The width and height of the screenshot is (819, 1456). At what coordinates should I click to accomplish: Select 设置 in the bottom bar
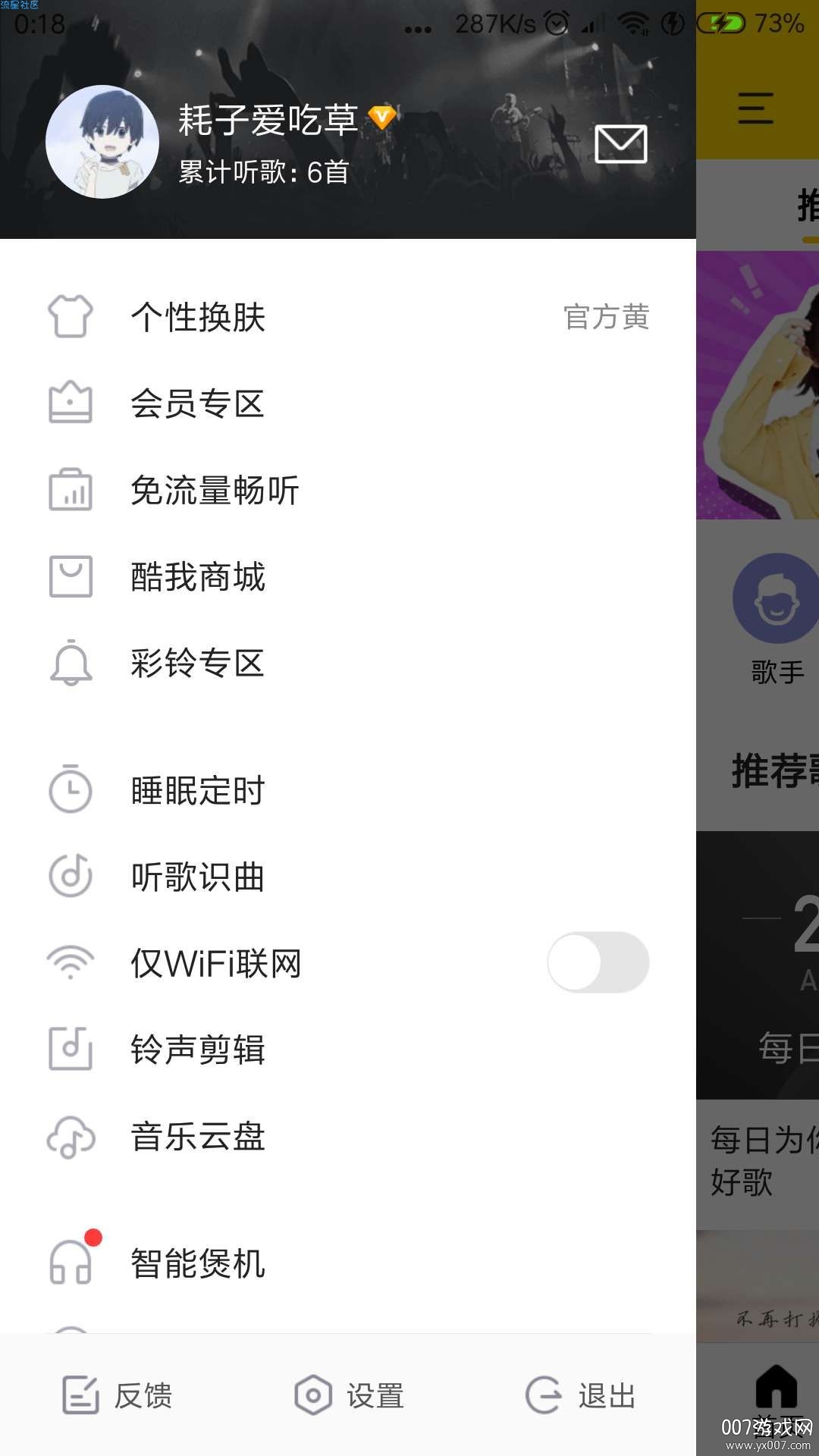[x=352, y=1395]
